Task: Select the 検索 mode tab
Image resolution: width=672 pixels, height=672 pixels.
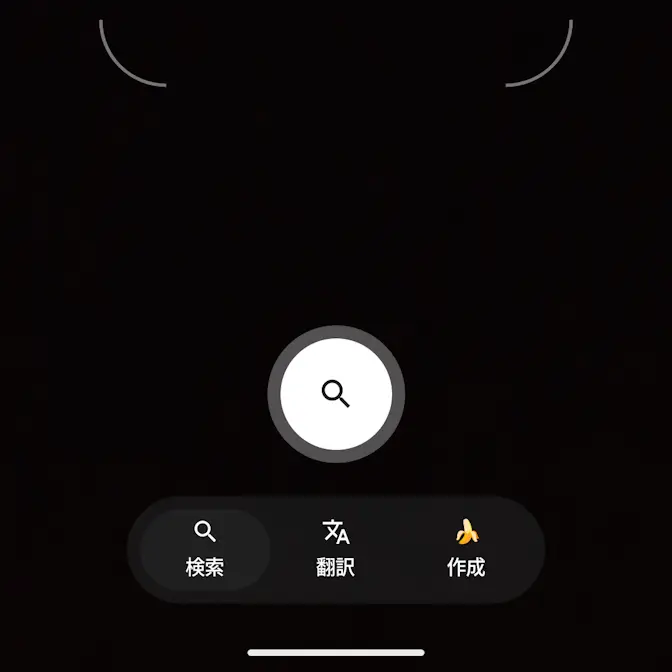Action: coord(205,550)
